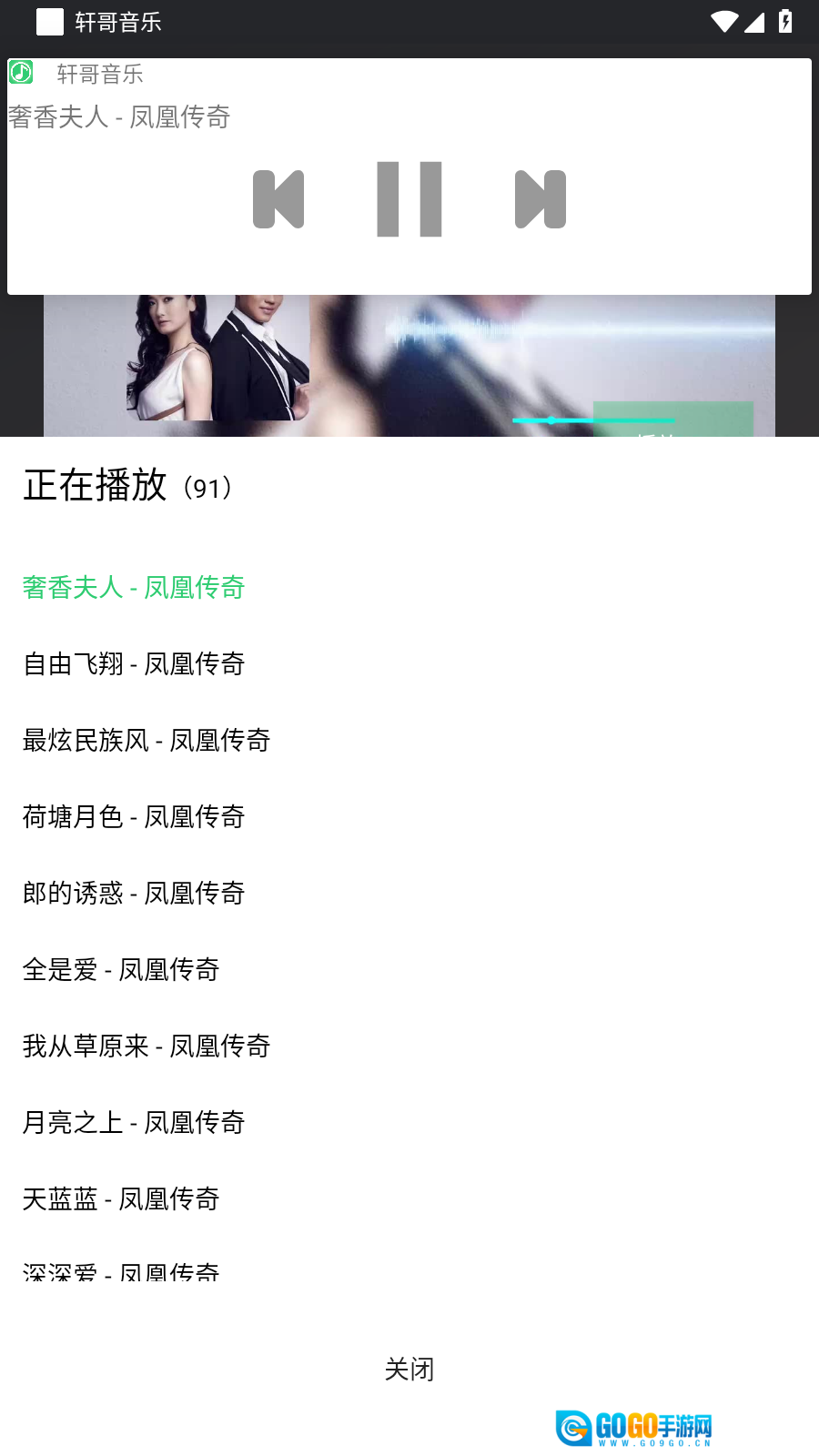This screenshot has height=1456, width=819.
Task: Close the playlist with 关闭
Action: (x=409, y=1370)
